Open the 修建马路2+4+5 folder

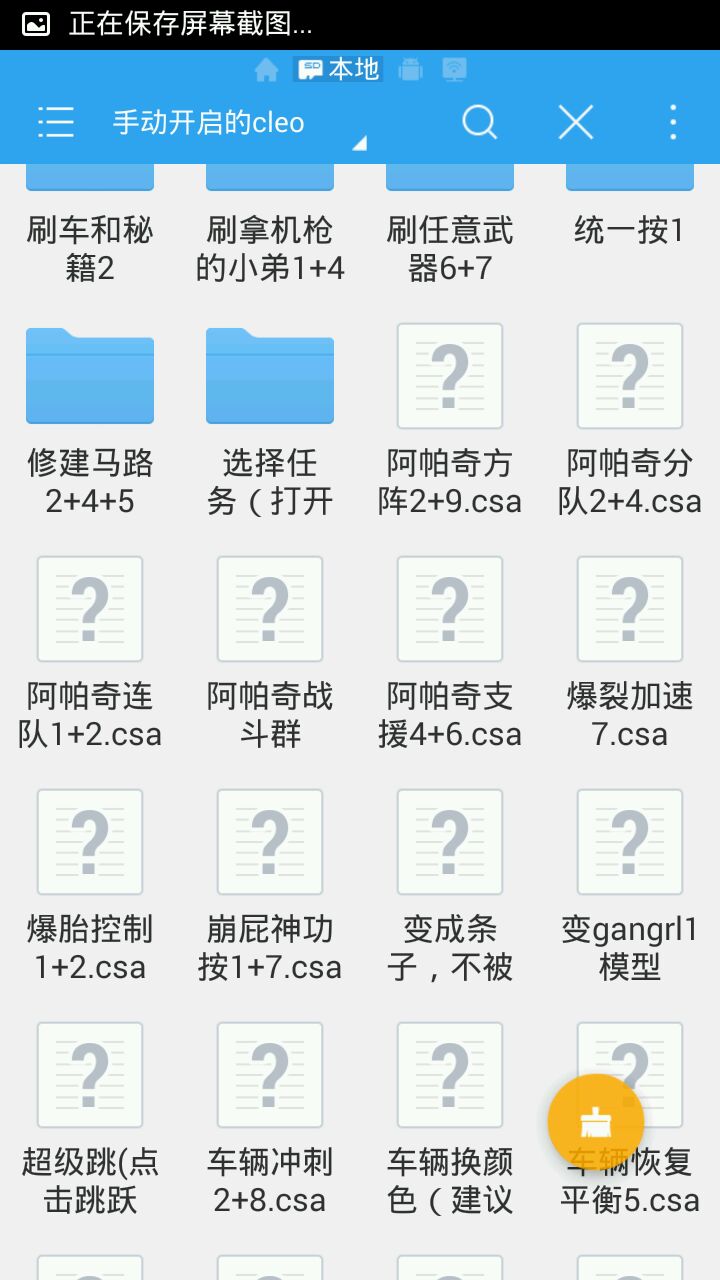pyautogui.click(x=90, y=377)
